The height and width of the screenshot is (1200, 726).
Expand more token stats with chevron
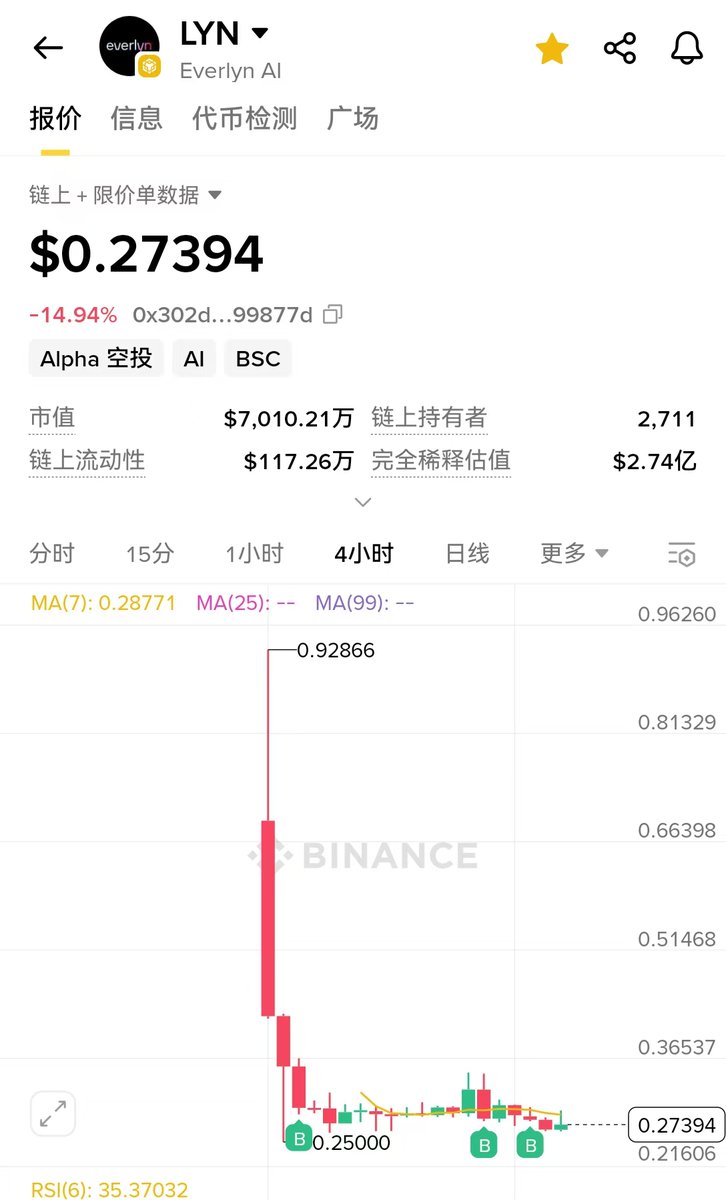click(363, 502)
